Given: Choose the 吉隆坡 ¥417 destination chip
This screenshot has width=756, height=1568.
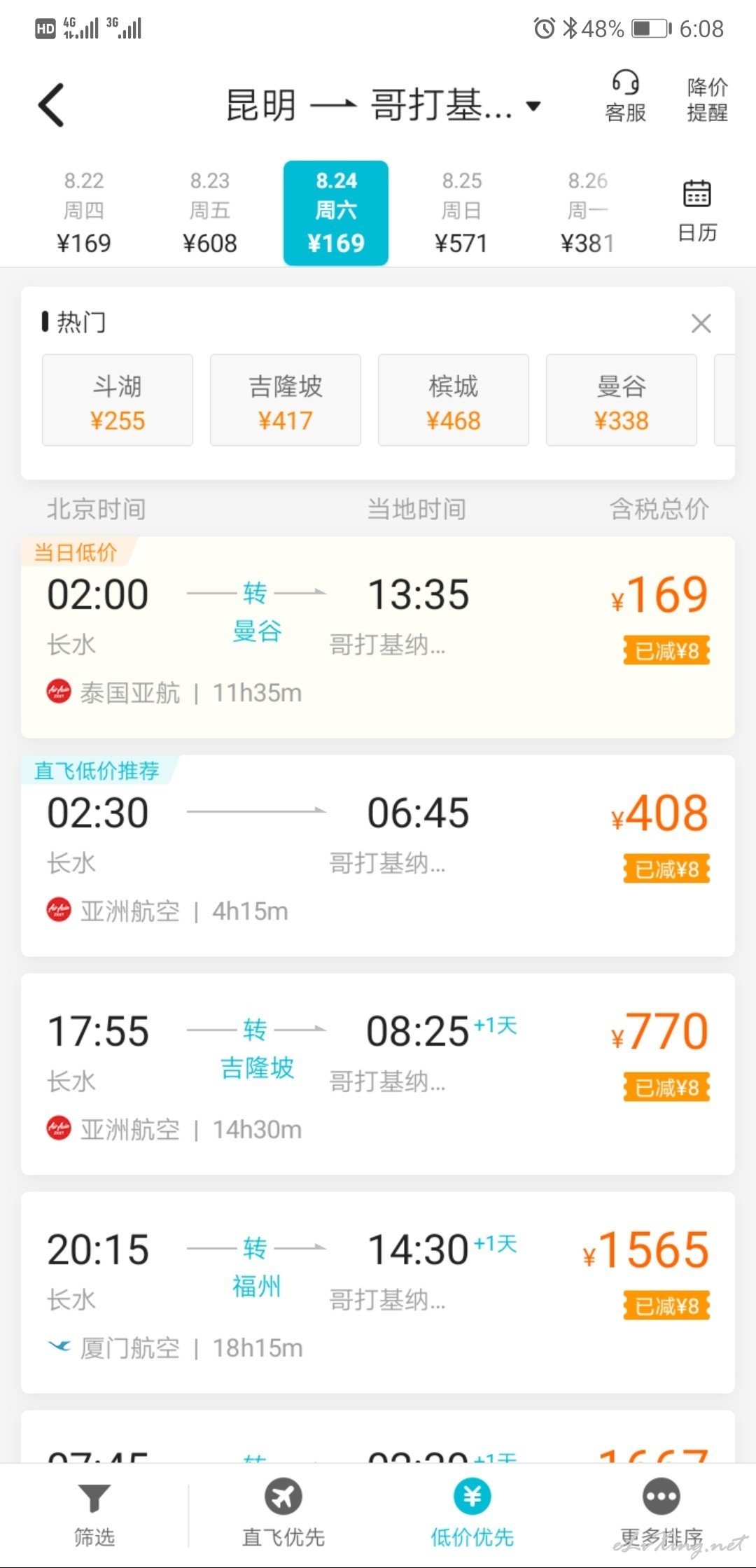Looking at the screenshot, I should [286, 400].
